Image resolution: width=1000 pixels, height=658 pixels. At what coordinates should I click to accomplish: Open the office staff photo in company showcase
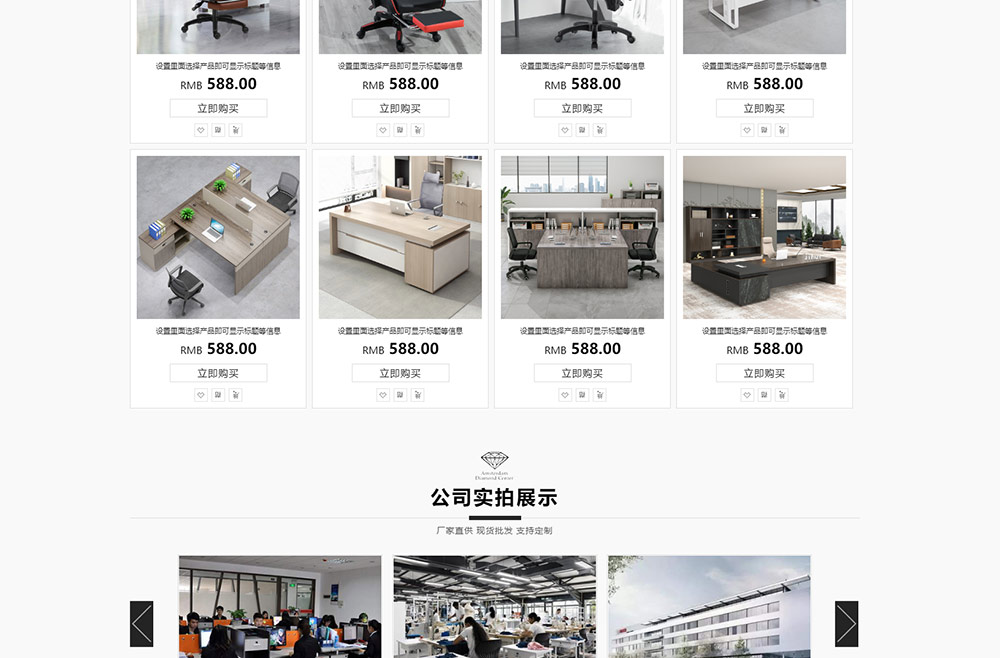pos(280,606)
